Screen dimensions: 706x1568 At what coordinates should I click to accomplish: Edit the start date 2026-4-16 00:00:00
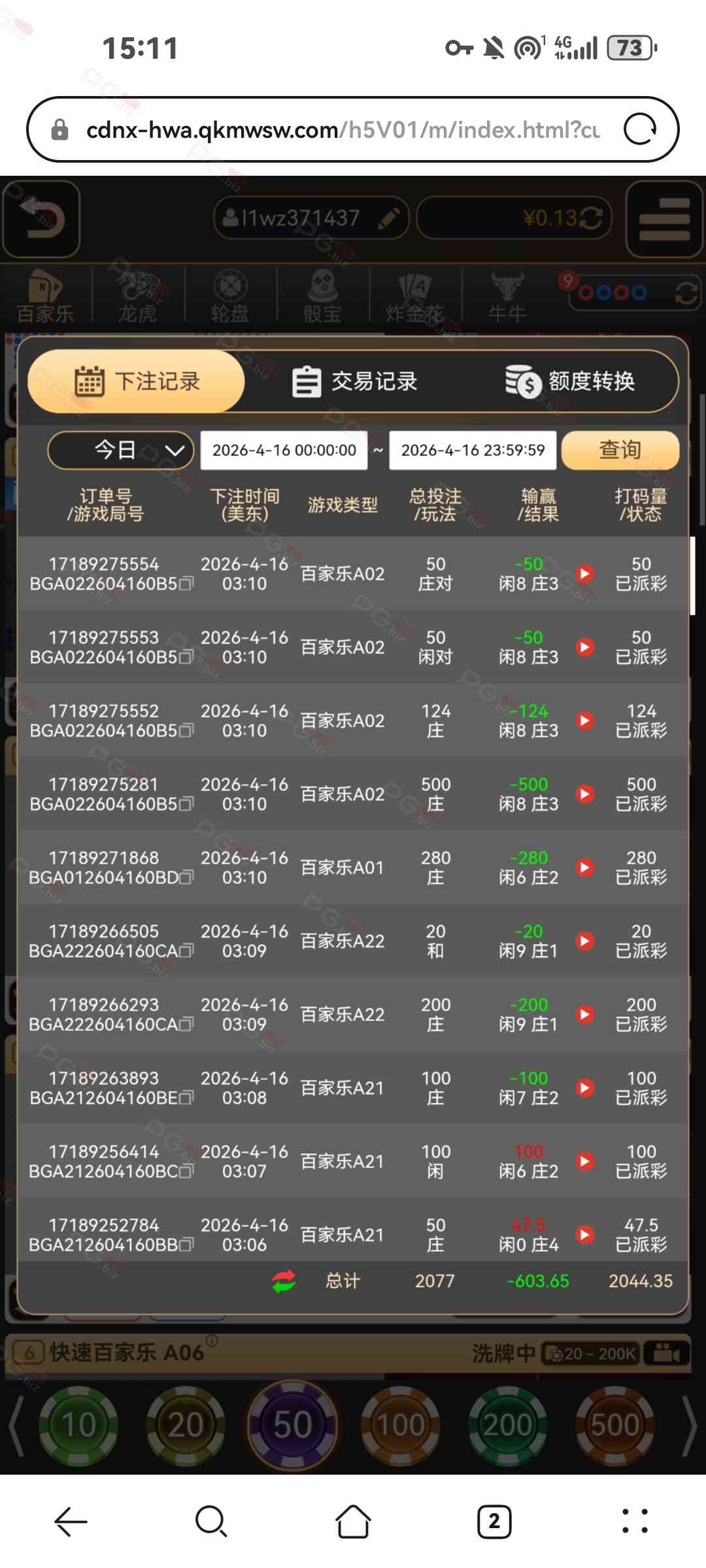coord(284,450)
